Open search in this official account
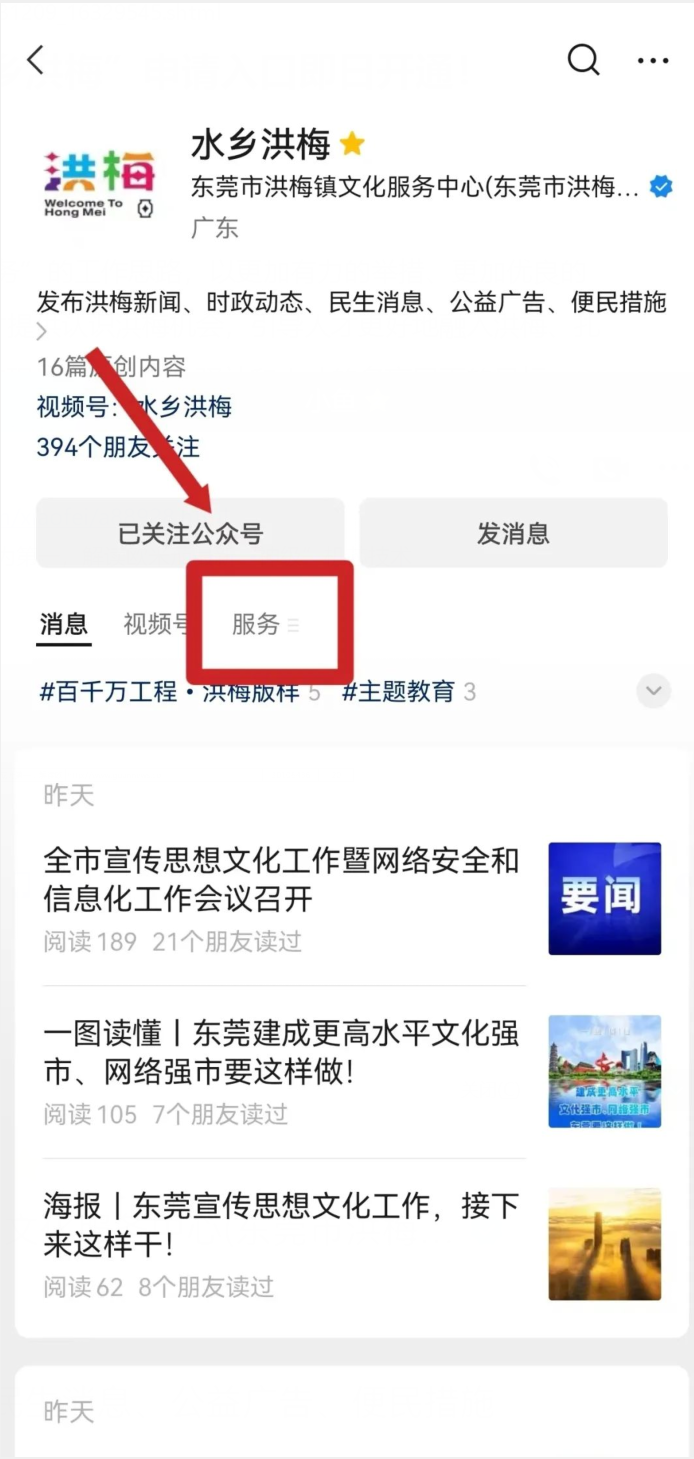This screenshot has width=694, height=1459. [584, 60]
